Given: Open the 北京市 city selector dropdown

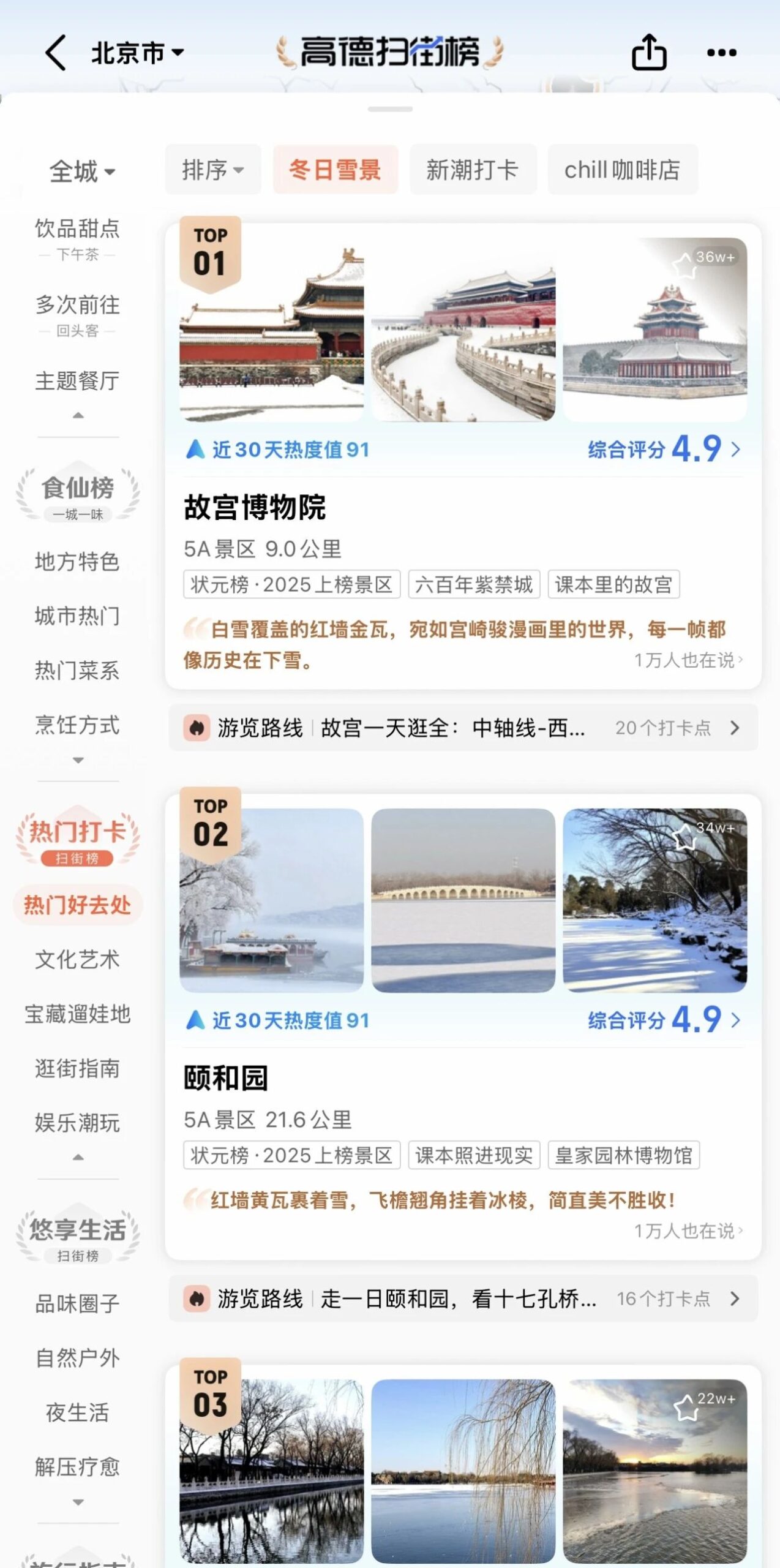Looking at the screenshot, I should click(133, 53).
